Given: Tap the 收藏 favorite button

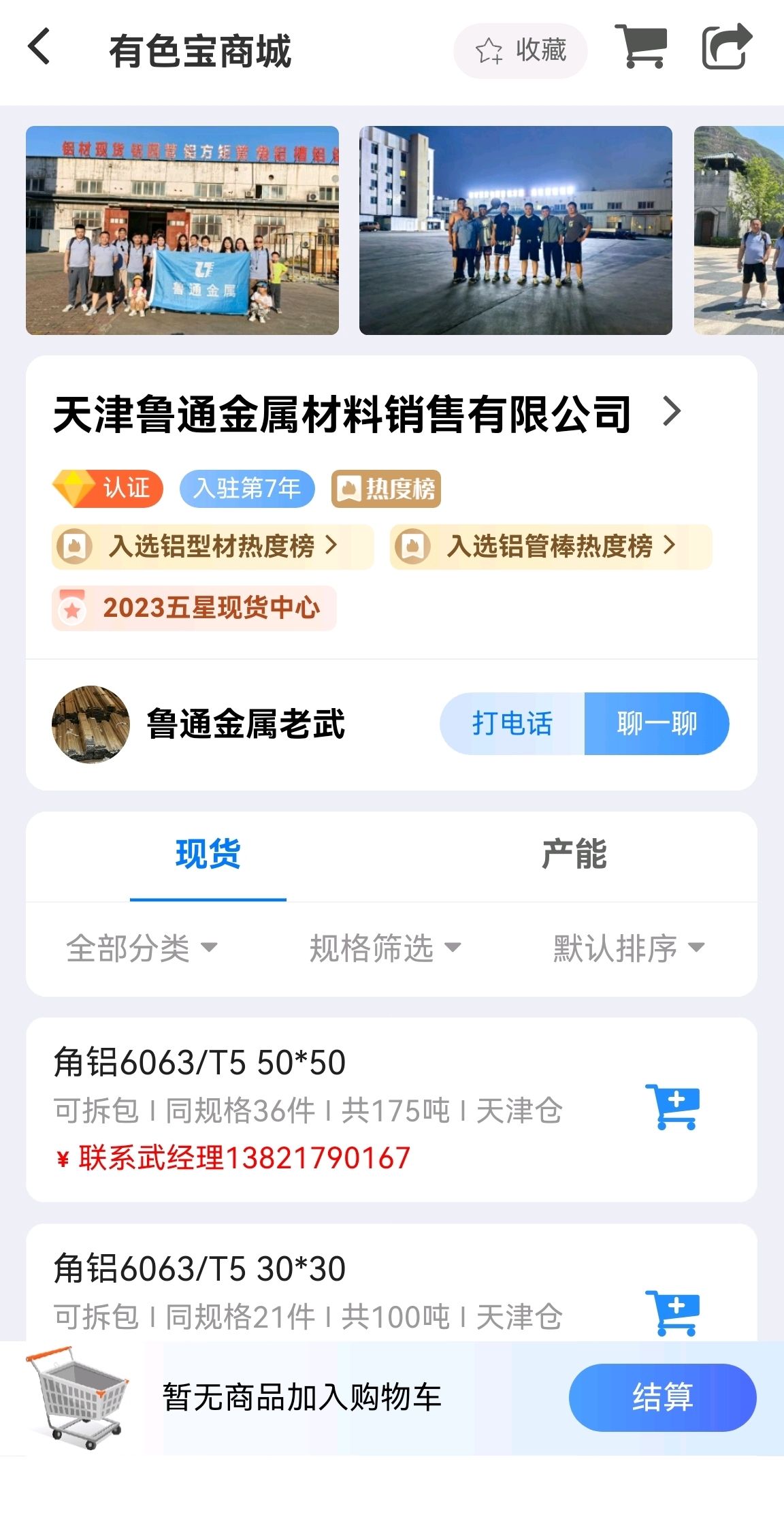Looking at the screenshot, I should click(x=521, y=51).
